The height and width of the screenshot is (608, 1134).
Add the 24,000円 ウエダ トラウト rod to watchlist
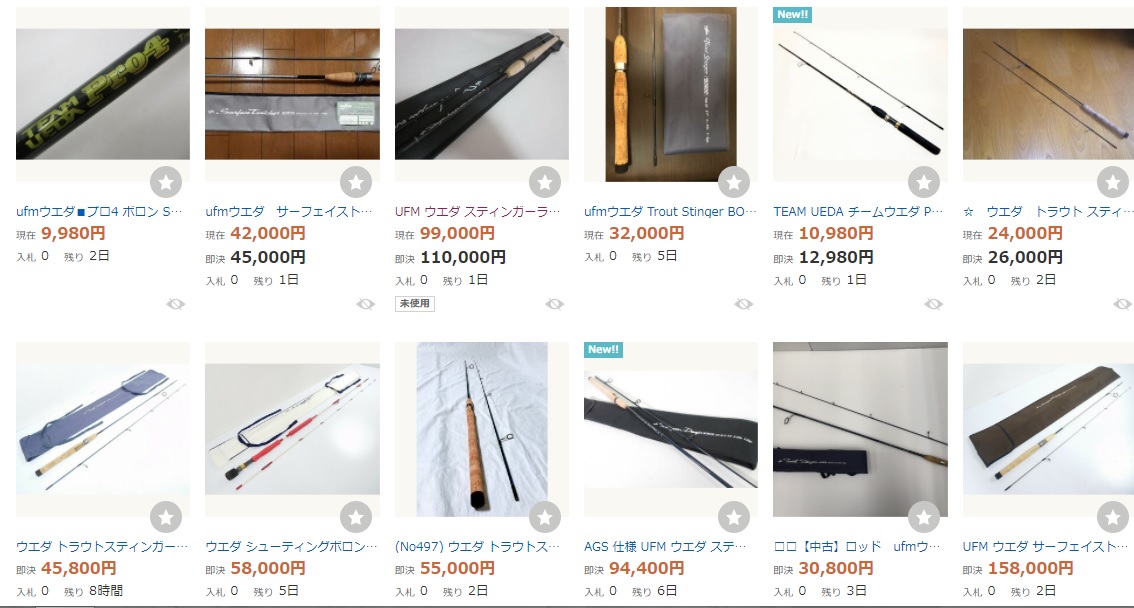1113,182
